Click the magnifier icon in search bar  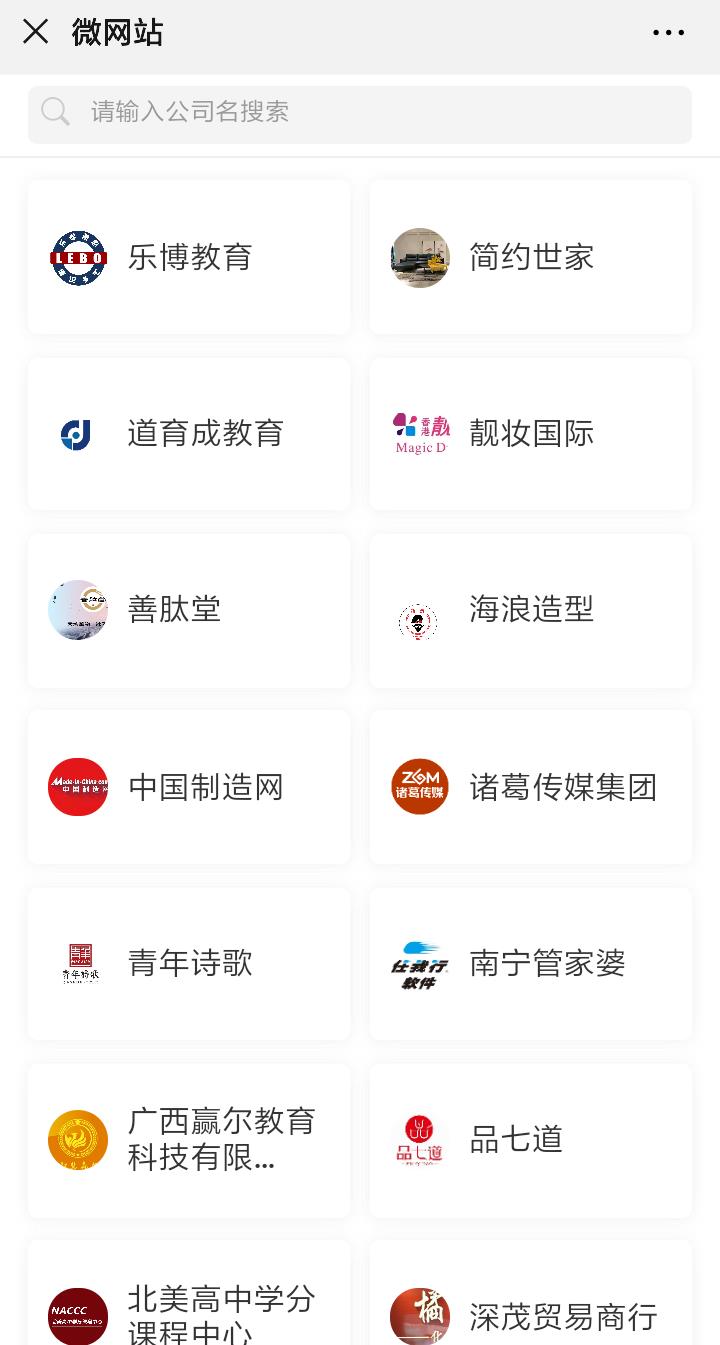[55, 113]
